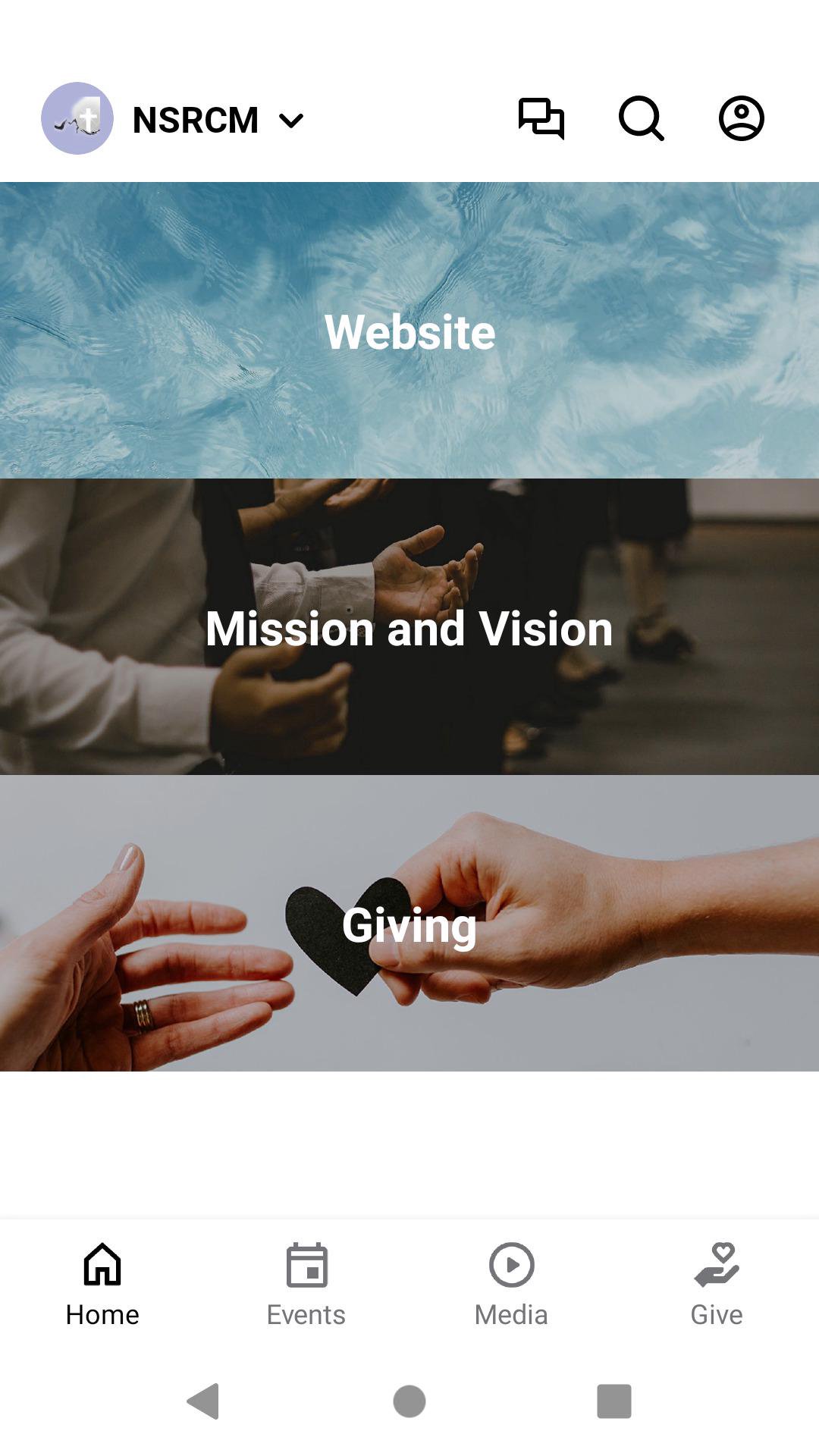Image resolution: width=819 pixels, height=1456 pixels.
Task: Tap the system recent apps button
Action: (614, 1401)
